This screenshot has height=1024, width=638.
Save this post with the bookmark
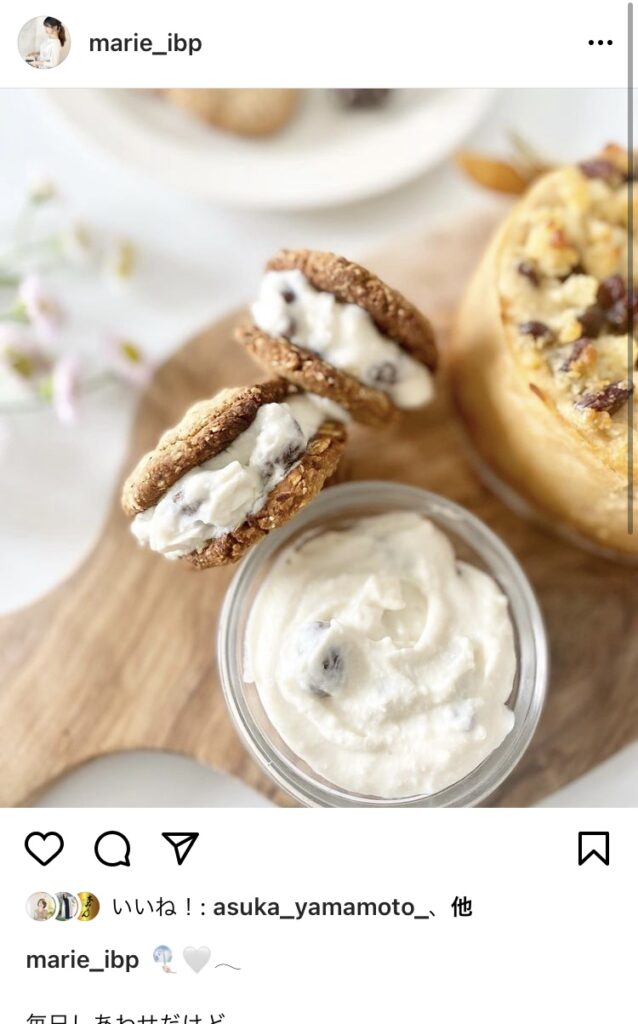593,849
